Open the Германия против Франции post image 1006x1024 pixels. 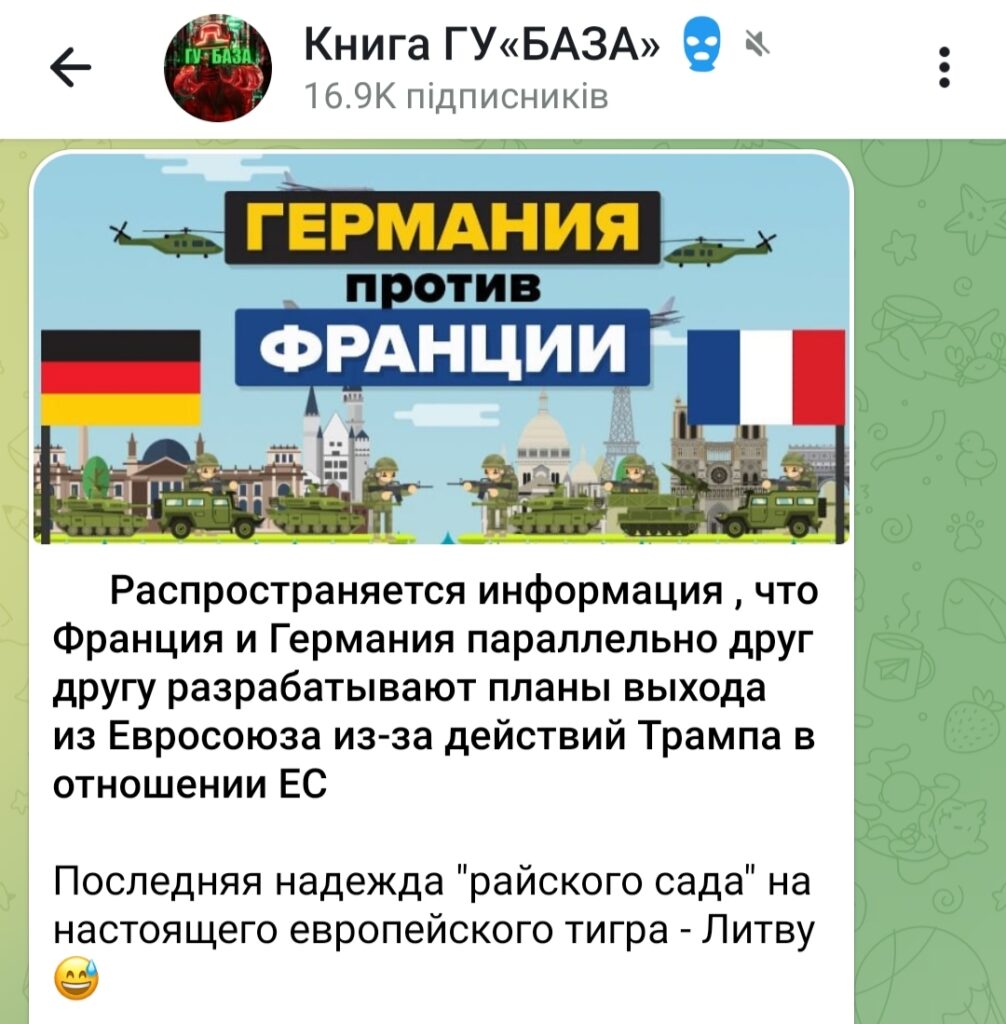tap(440, 350)
